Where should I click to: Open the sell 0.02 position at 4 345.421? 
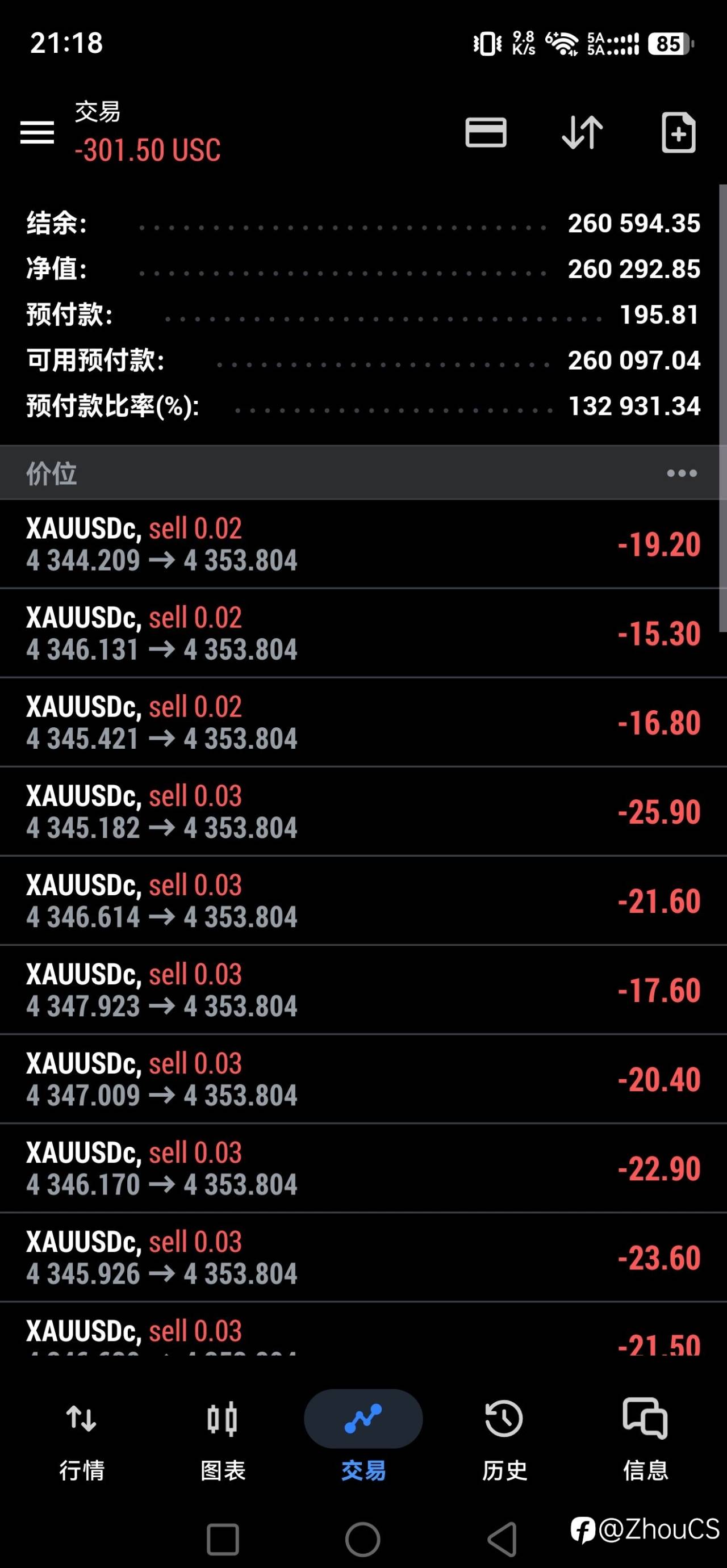[363, 723]
